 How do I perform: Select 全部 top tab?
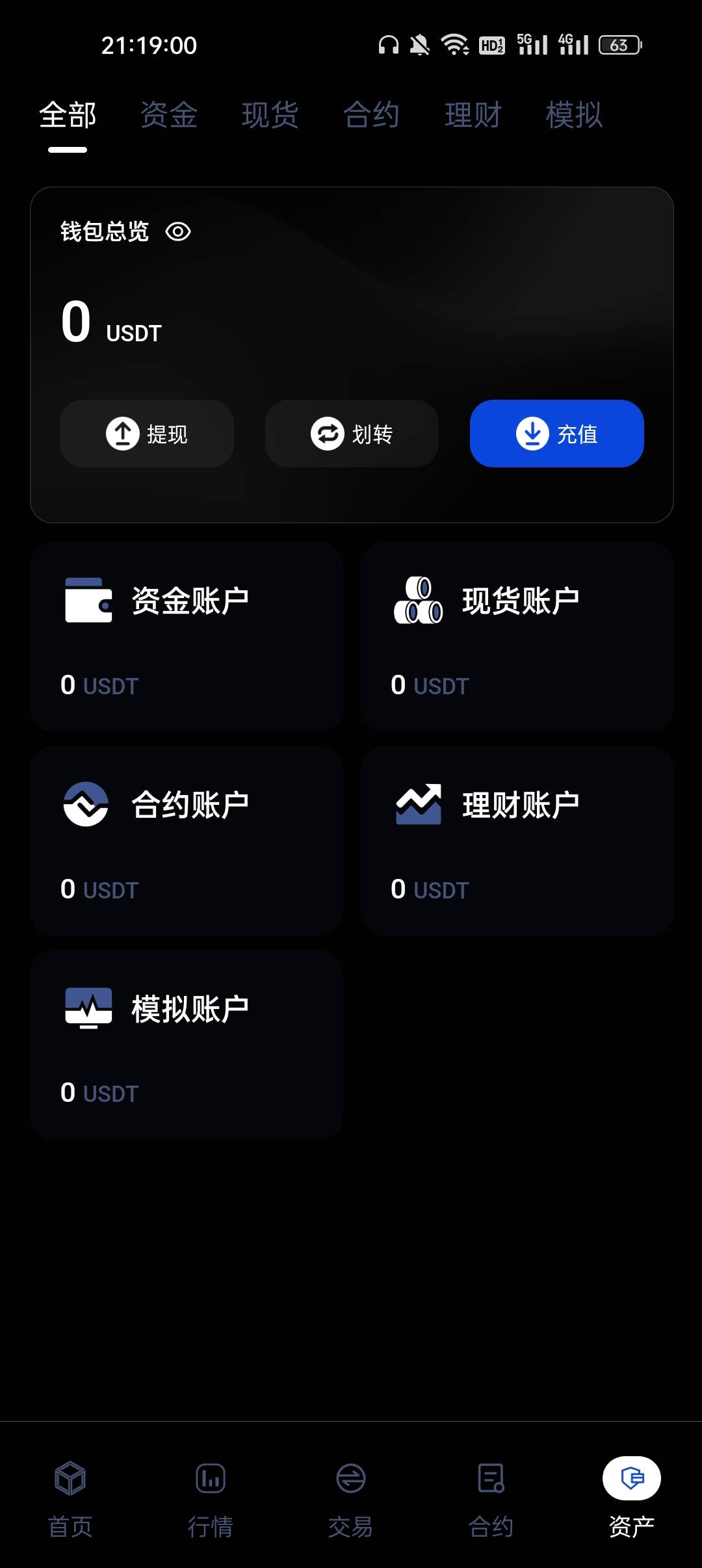pos(68,115)
